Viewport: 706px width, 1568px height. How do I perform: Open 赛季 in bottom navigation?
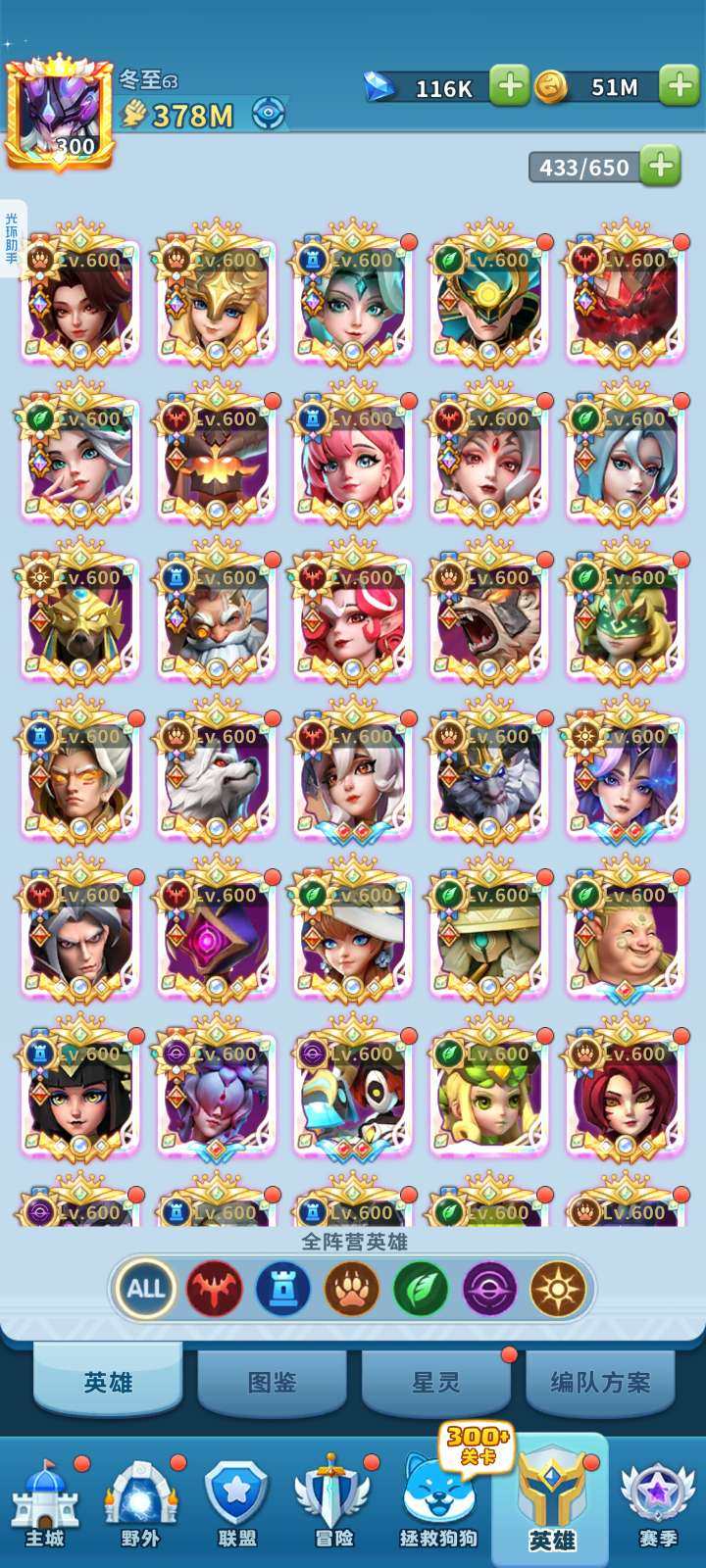(x=657, y=1504)
